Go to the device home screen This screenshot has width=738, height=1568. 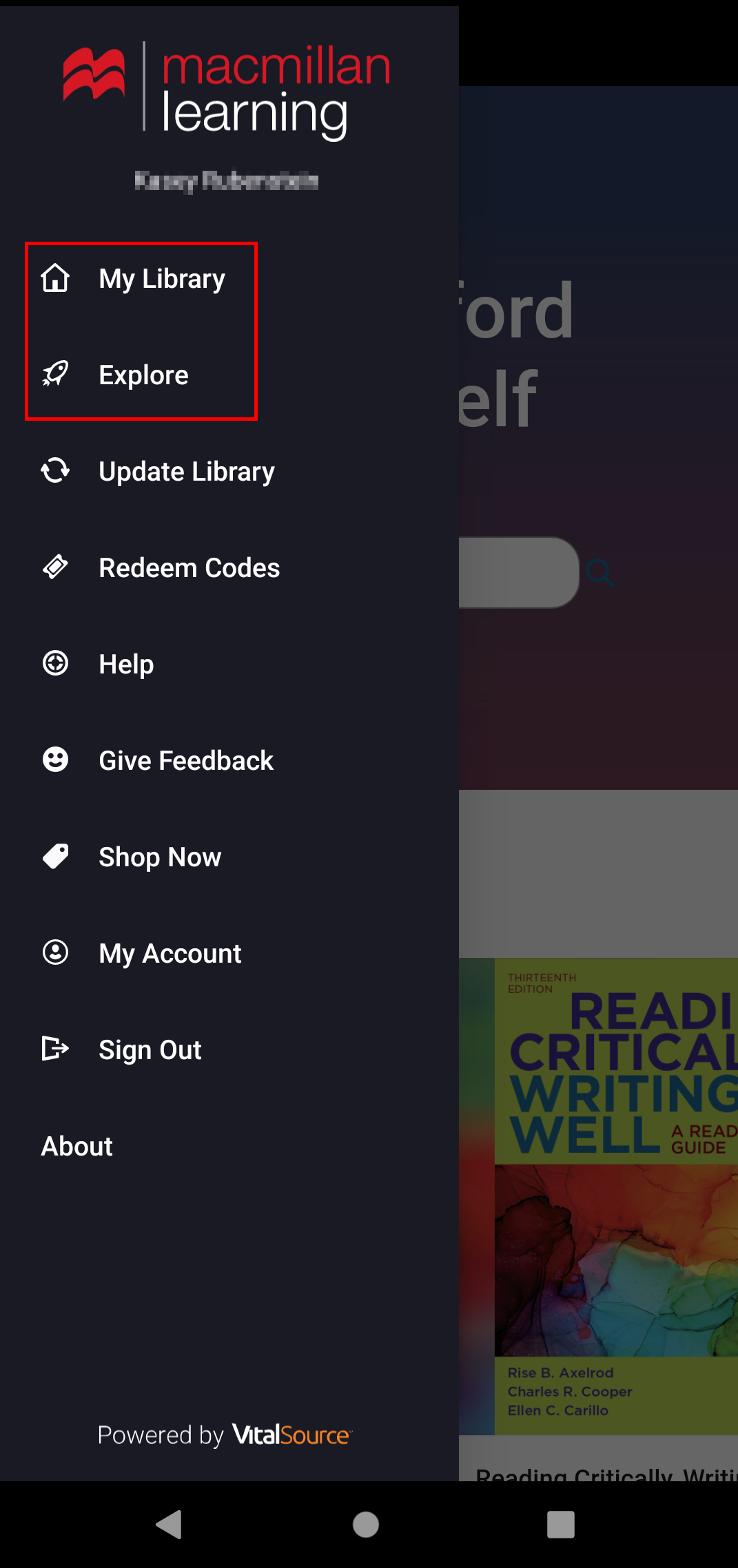point(366,1524)
